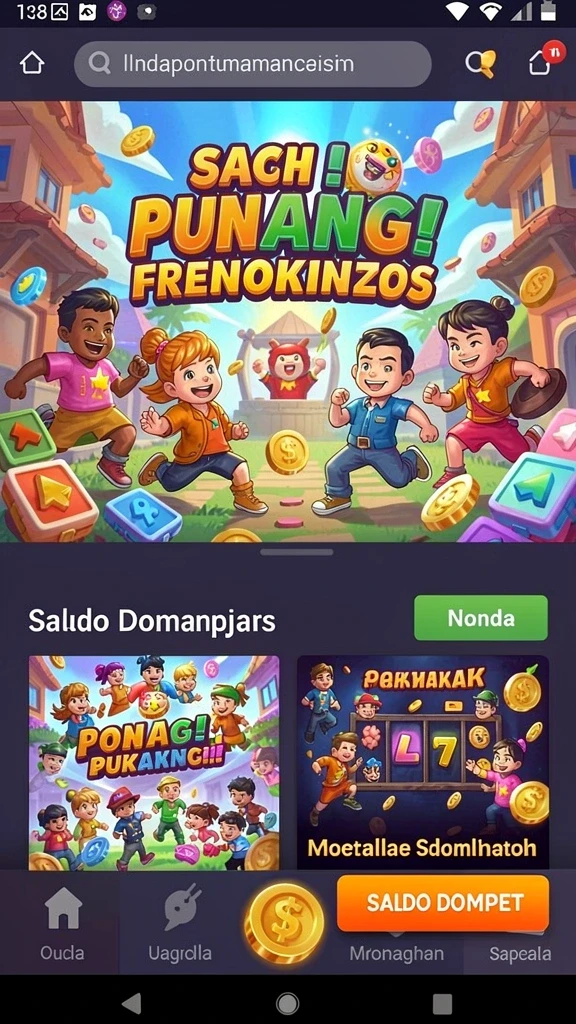
Task: Switch to the Uagrolla tab
Action: pos(180,925)
